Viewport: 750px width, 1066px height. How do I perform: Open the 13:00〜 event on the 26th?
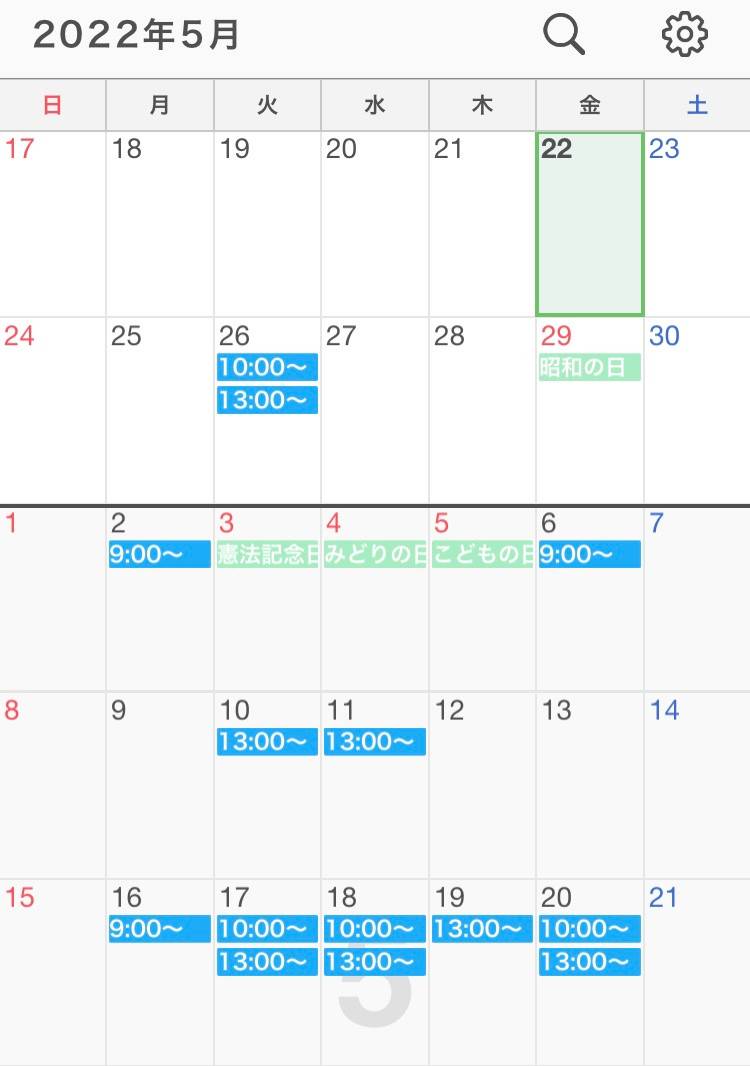pyautogui.click(x=267, y=400)
